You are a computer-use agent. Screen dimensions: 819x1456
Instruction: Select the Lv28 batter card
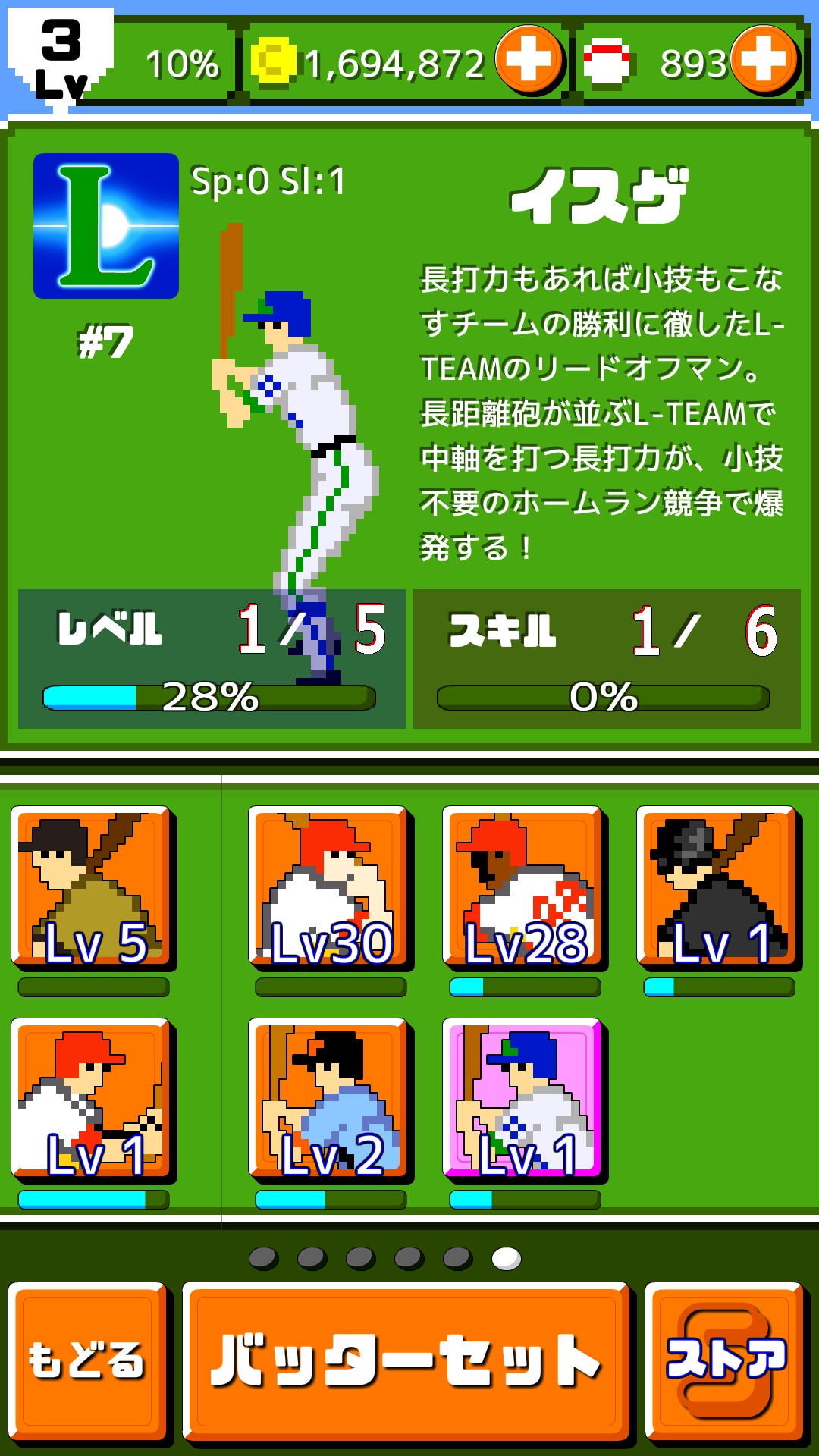pyautogui.click(x=524, y=887)
